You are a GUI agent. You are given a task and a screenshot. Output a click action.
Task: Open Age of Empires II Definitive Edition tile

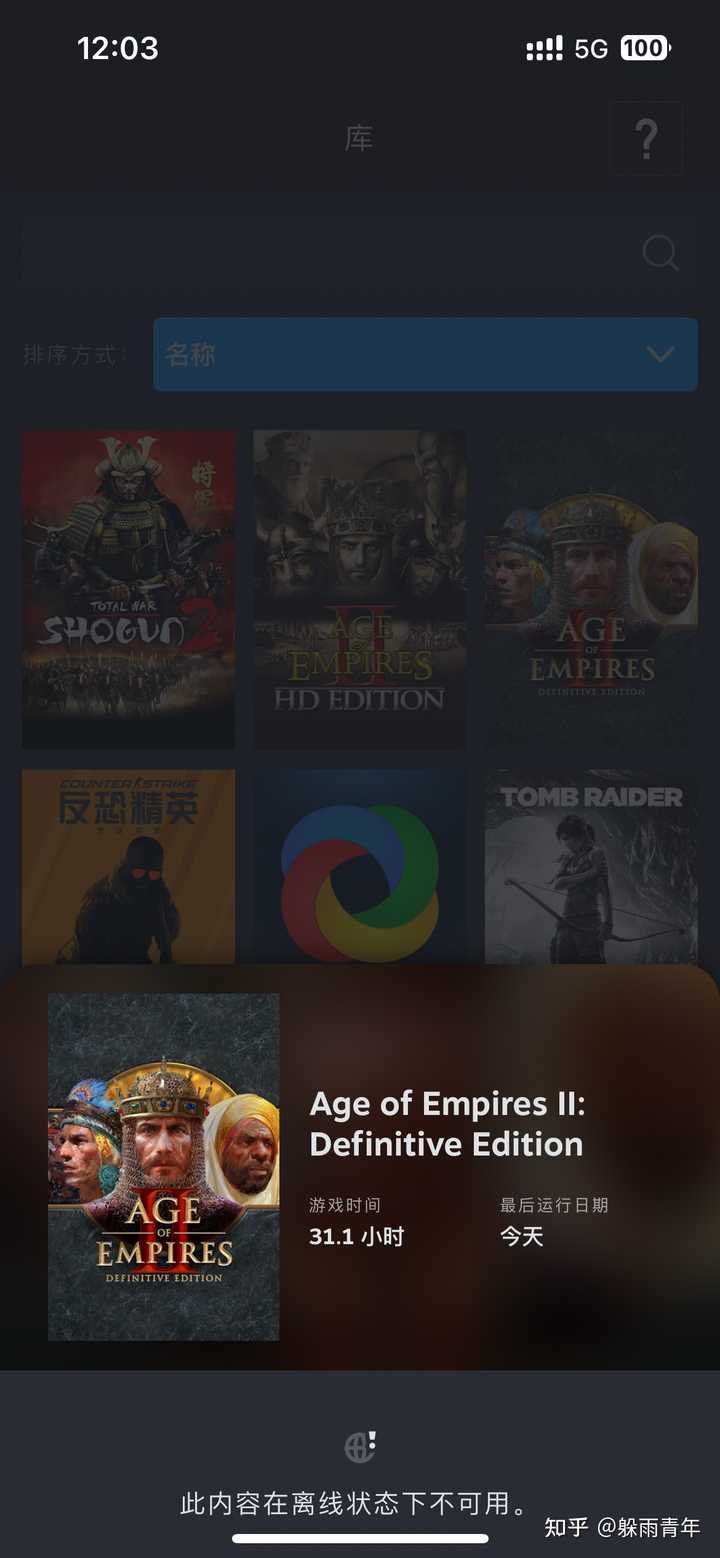[591, 589]
